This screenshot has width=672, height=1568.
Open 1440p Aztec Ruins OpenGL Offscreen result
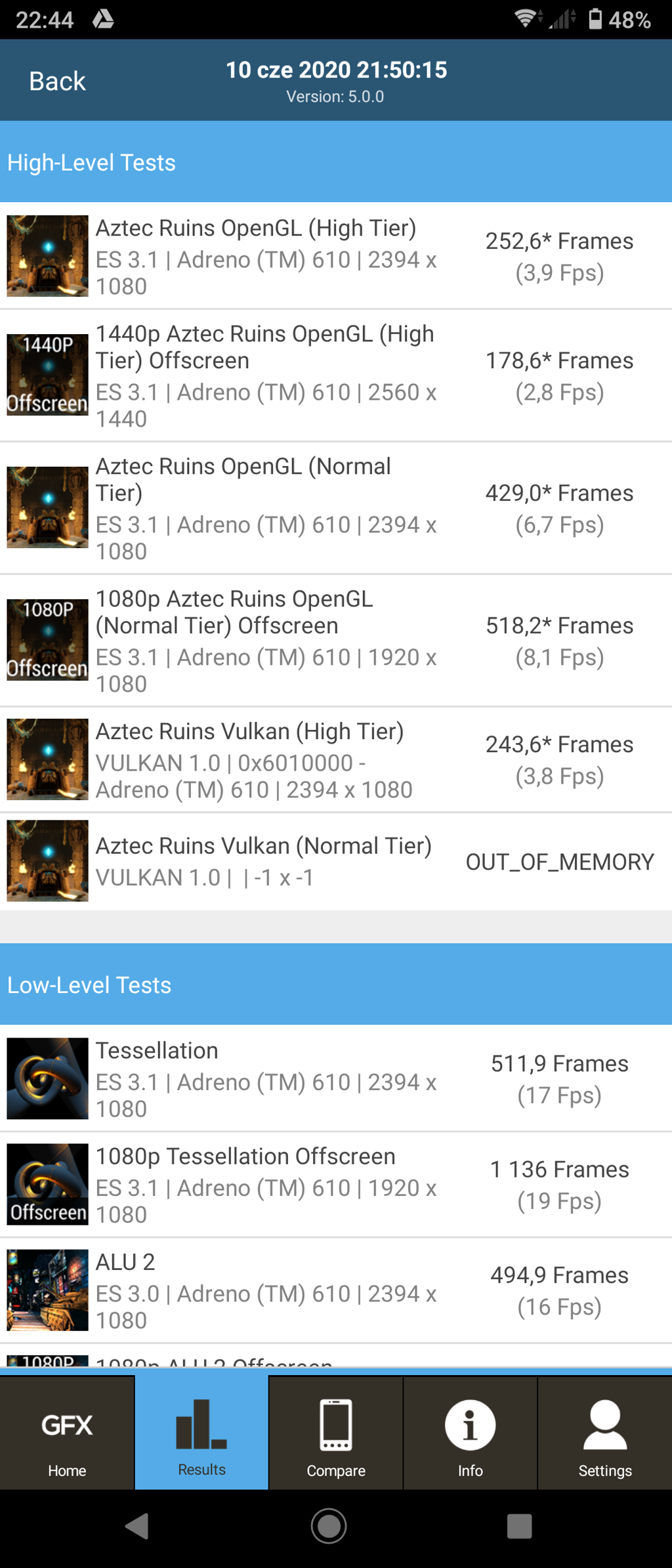336,376
